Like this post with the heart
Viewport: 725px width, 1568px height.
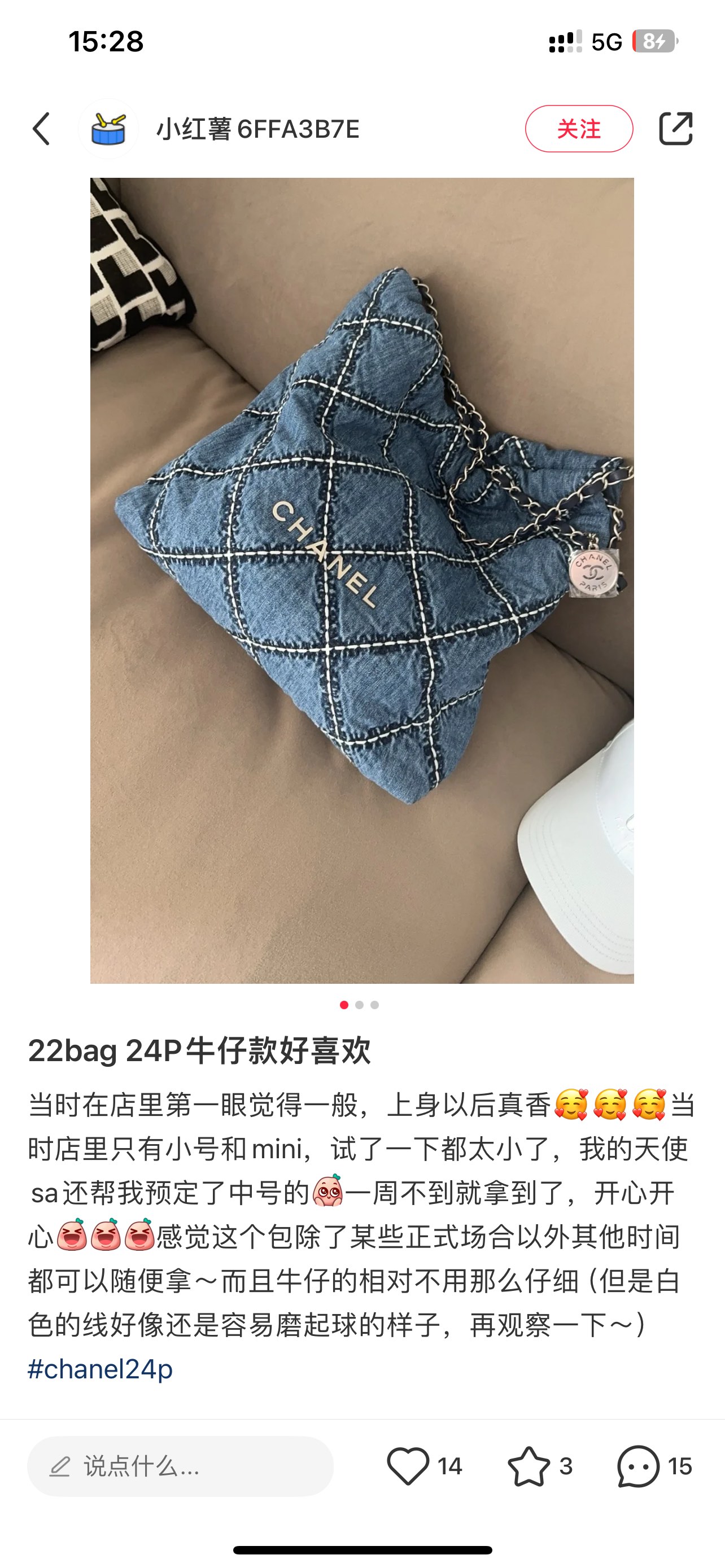[408, 1466]
